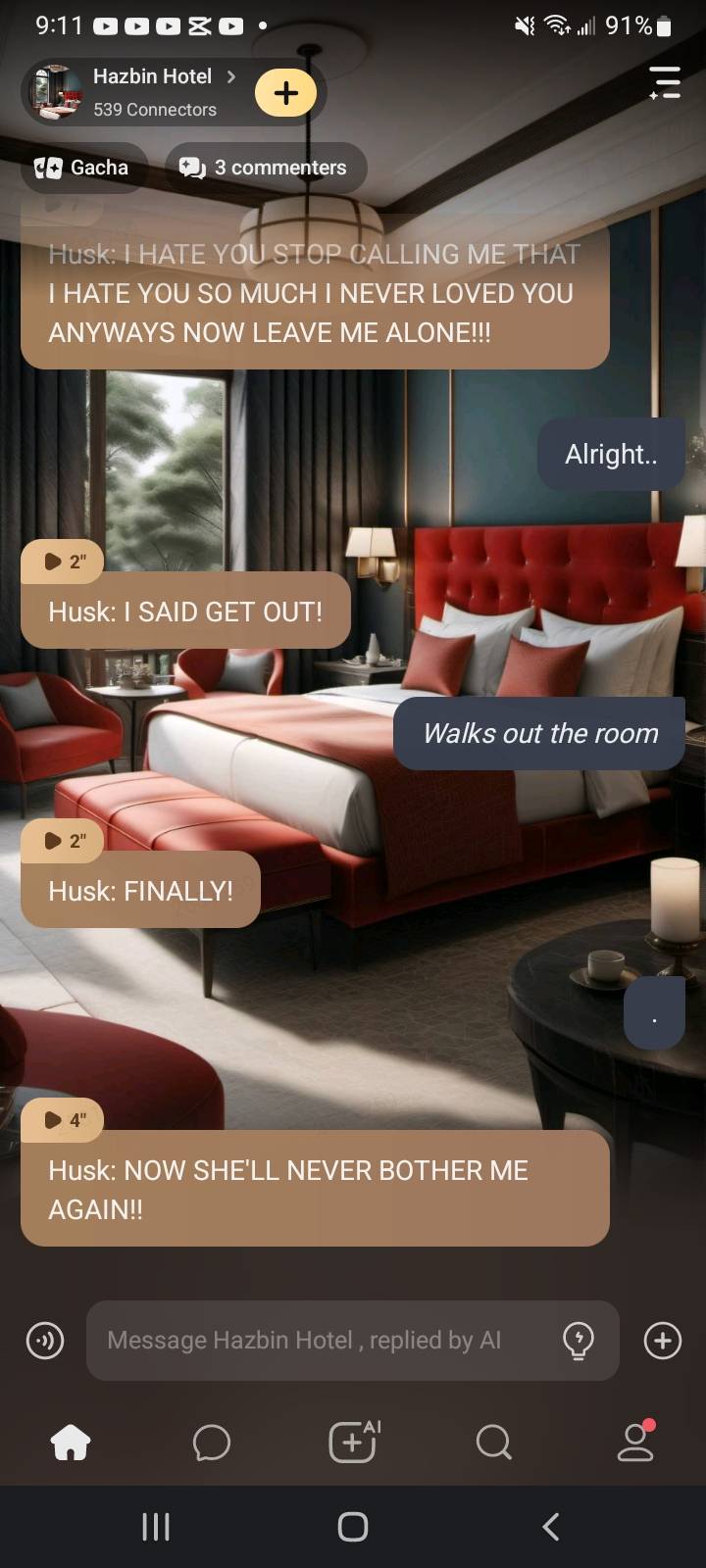Play the 4-second audio of Husk's last message
The height and width of the screenshot is (1568, 706).
point(64,1120)
